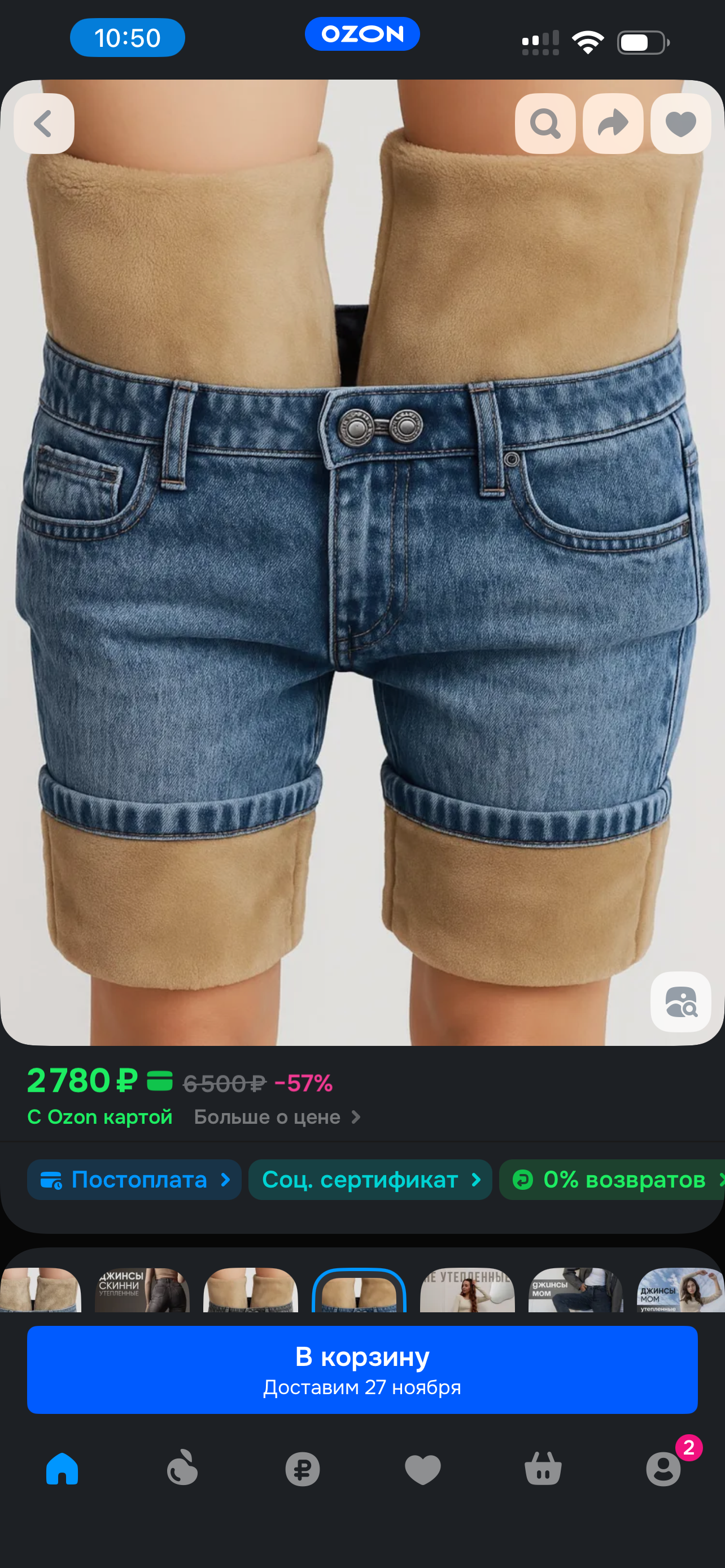Open the Соц. сертификат chip
This screenshot has width=725, height=1568.
click(370, 1180)
